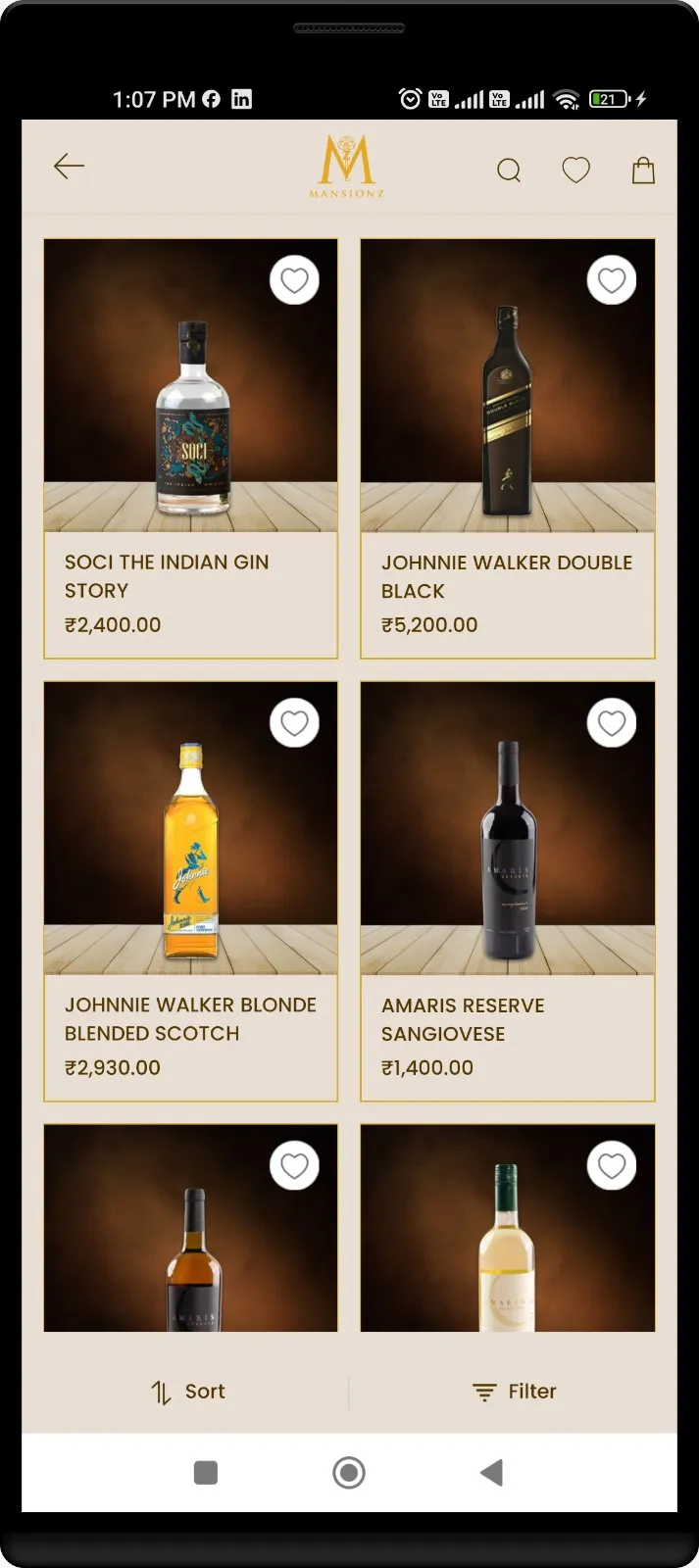
Task: Favorite the Johnnie Walker Blonde Blended Scotch
Action: [294, 723]
